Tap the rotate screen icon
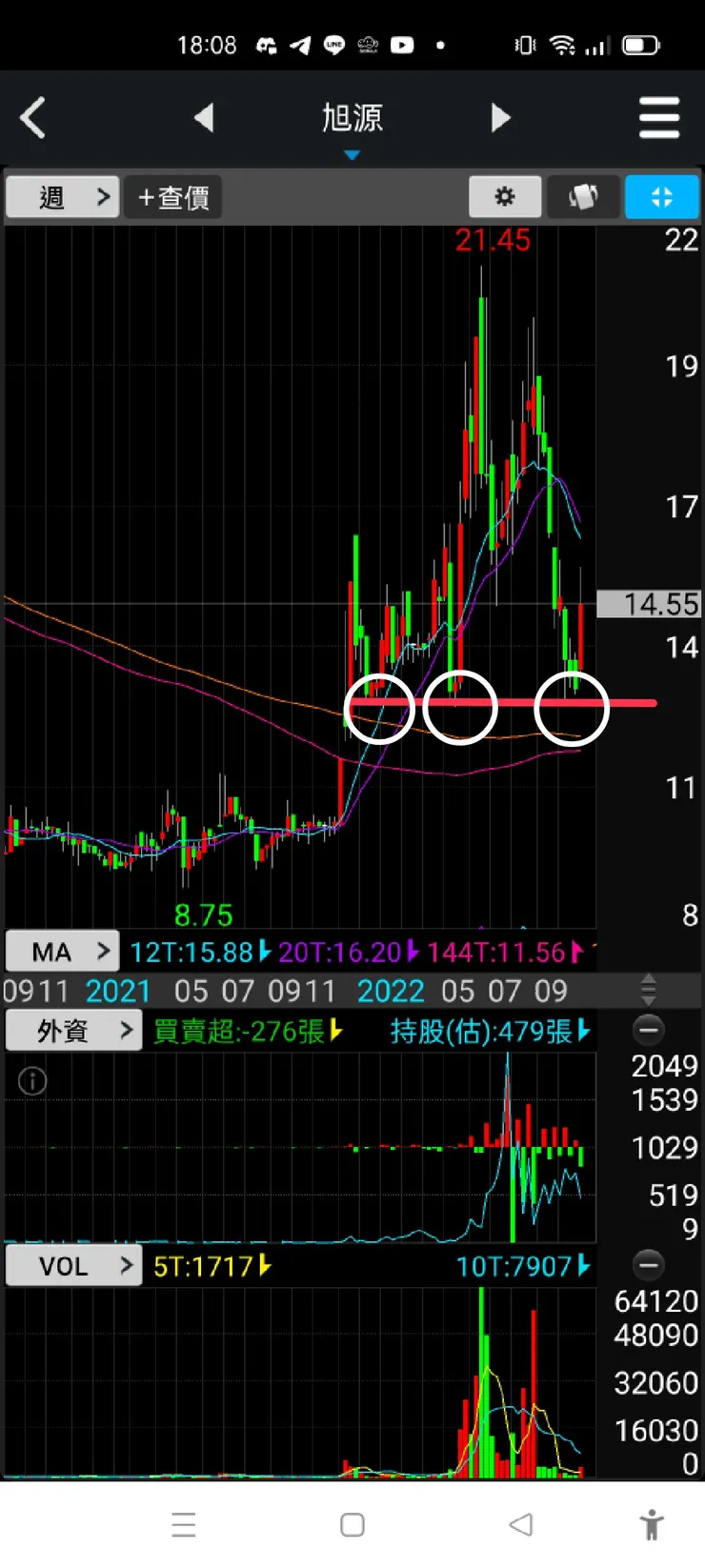705x1568 pixels. click(583, 197)
